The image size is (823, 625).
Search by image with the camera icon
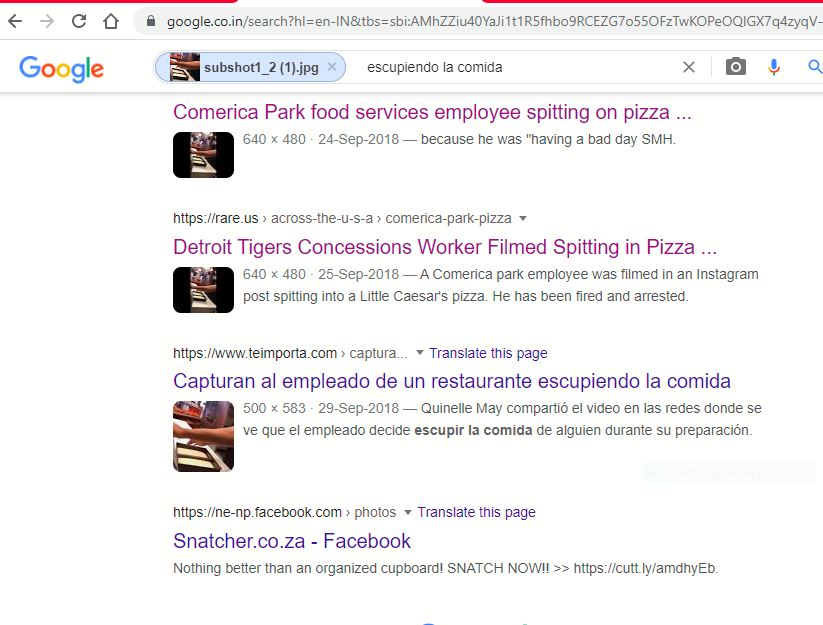[736, 67]
